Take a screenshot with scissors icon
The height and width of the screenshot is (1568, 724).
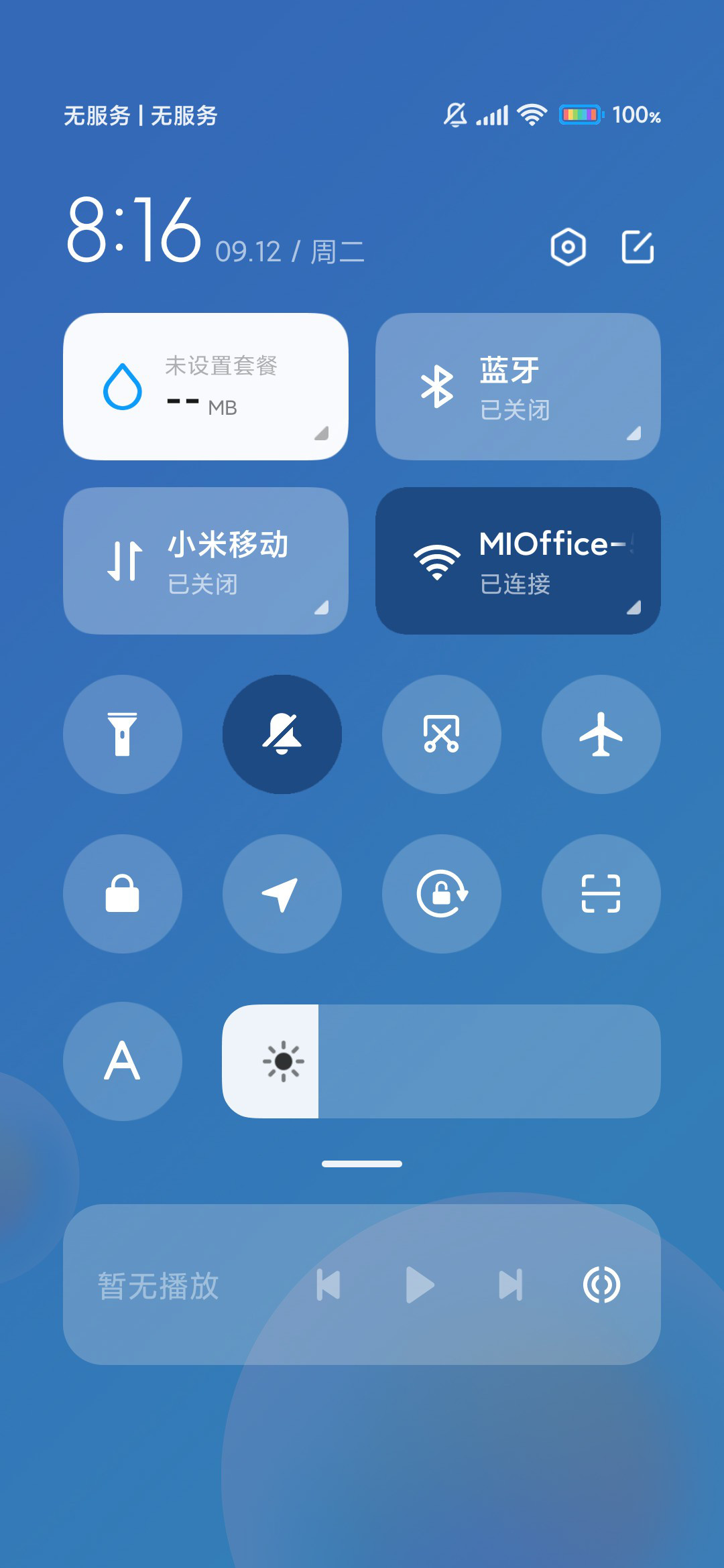point(442,734)
